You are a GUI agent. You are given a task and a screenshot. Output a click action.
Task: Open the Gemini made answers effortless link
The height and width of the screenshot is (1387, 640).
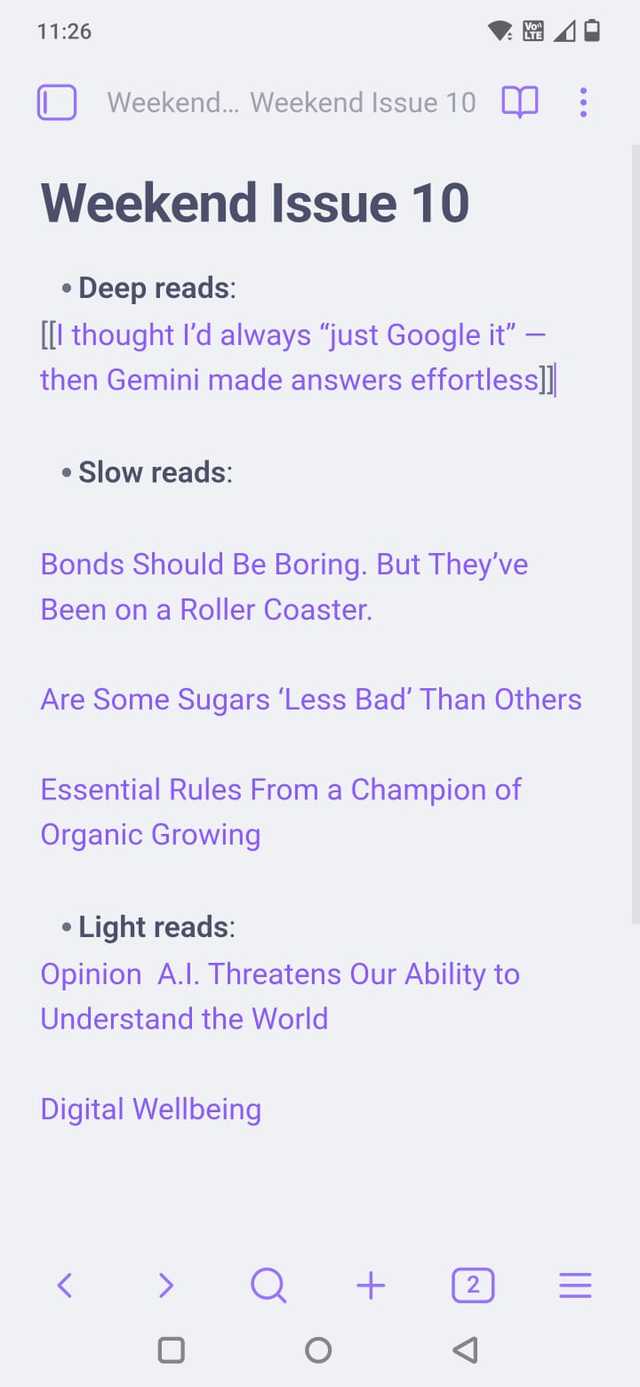pos(290,358)
